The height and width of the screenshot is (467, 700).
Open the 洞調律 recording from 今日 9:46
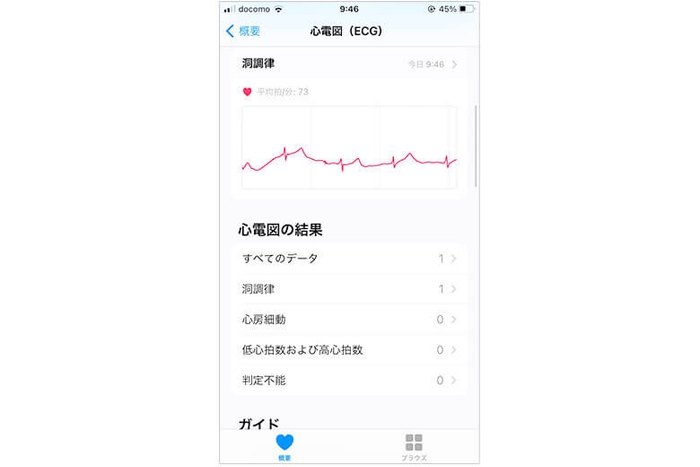(349, 64)
